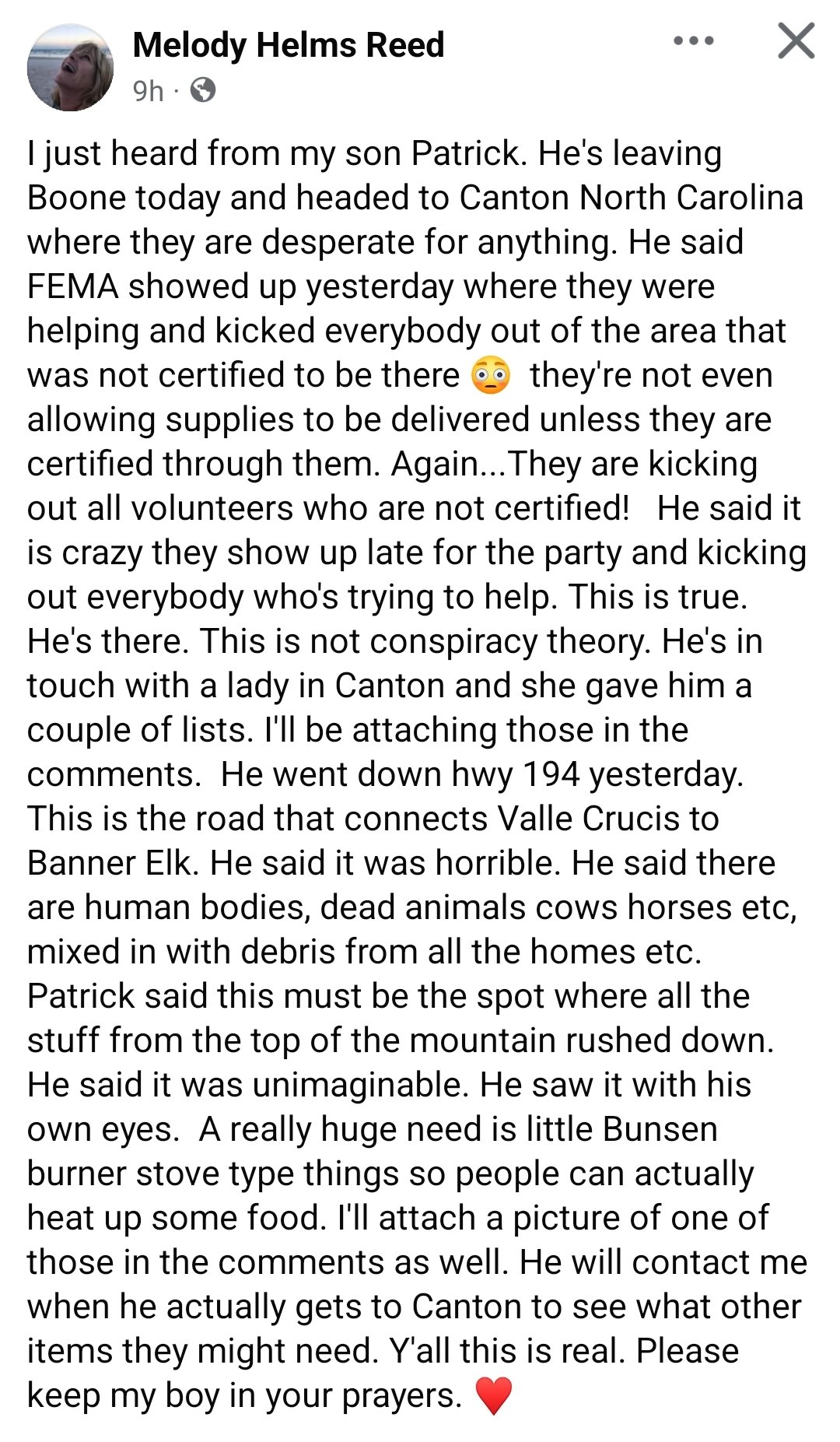Open Melody Helms Reed's profile picture
Image resolution: width=840 pixels, height=1442 pixels.
click(x=70, y=68)
